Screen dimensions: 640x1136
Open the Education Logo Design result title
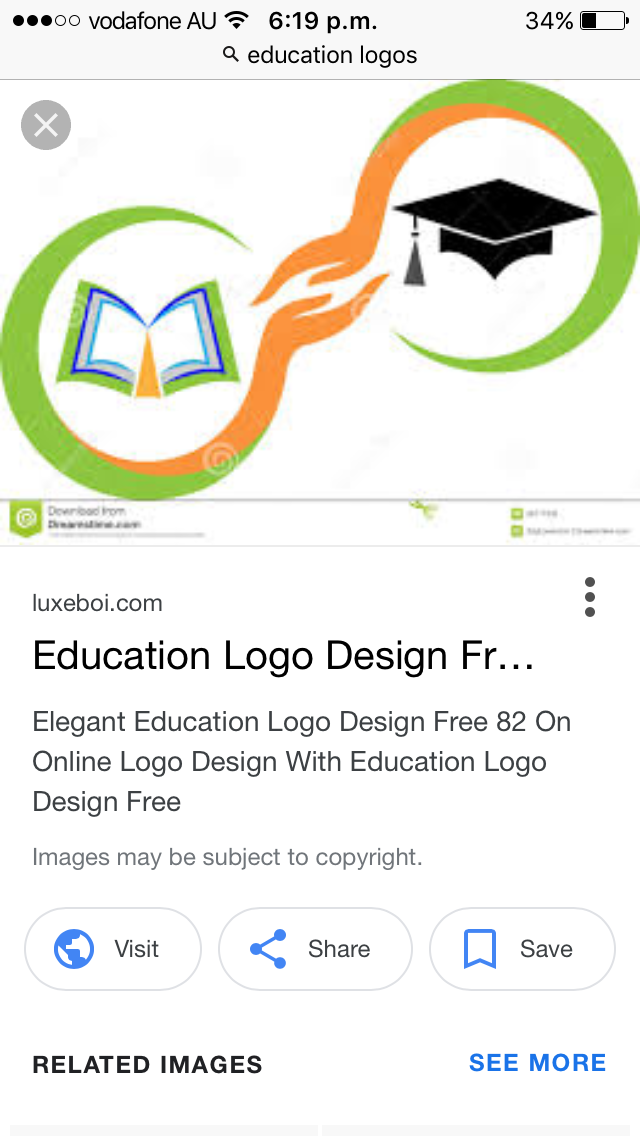pos(284,656)
